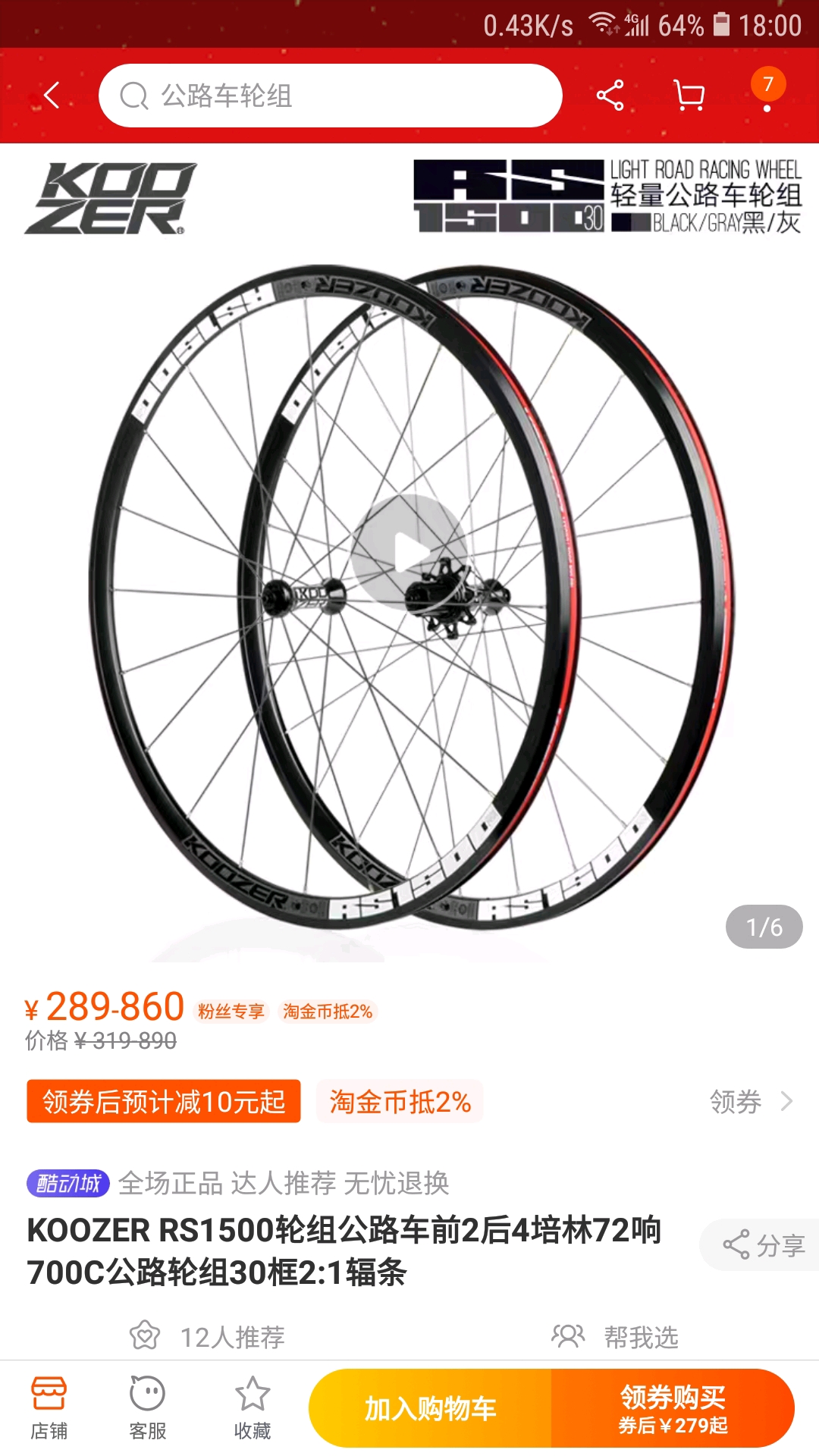819x1456 pixels.
Task: Tap the 领券后预计减10元起 coupon chip
Action: coord(164,1101)
